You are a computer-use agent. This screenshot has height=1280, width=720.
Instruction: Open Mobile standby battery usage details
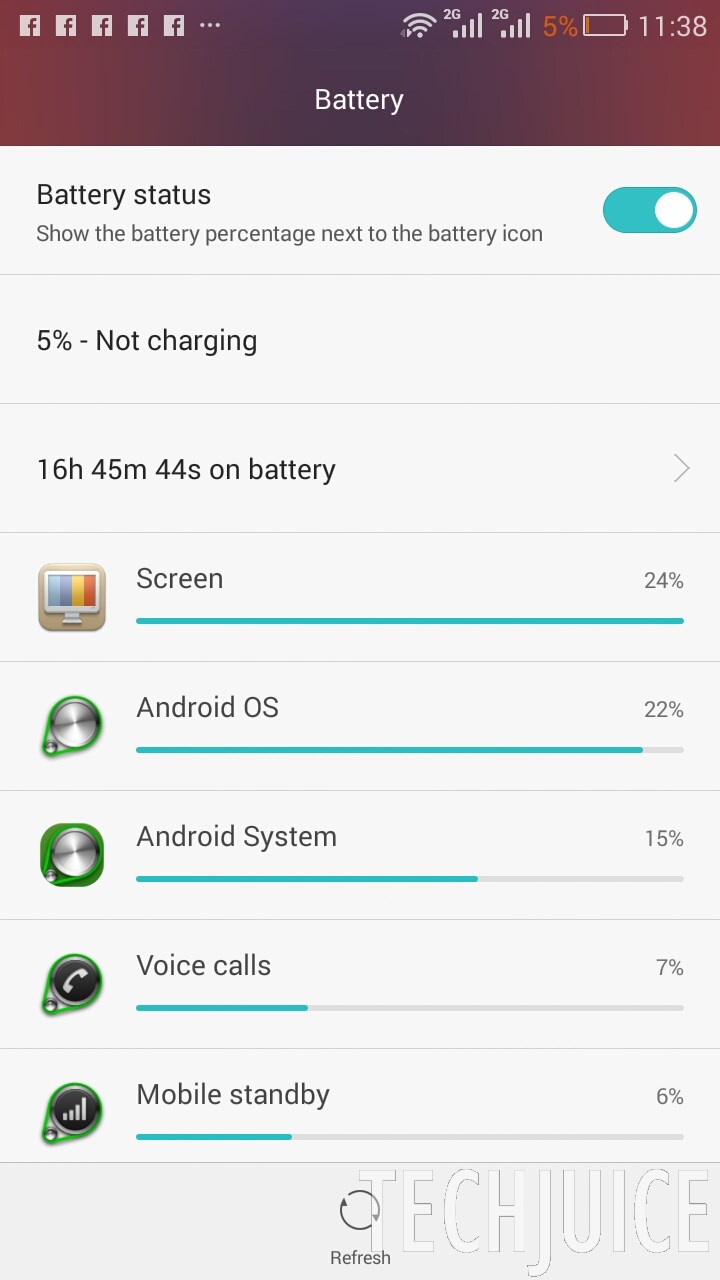360,1108
